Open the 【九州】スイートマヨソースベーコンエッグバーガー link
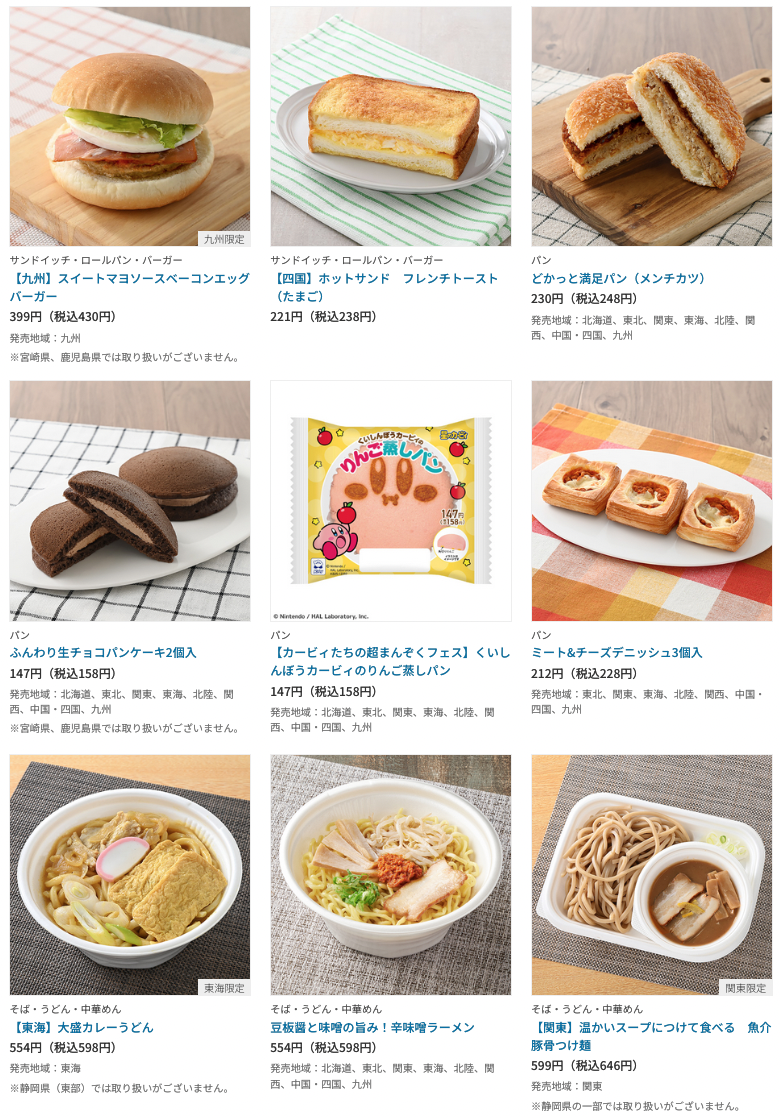 (130, 287)
